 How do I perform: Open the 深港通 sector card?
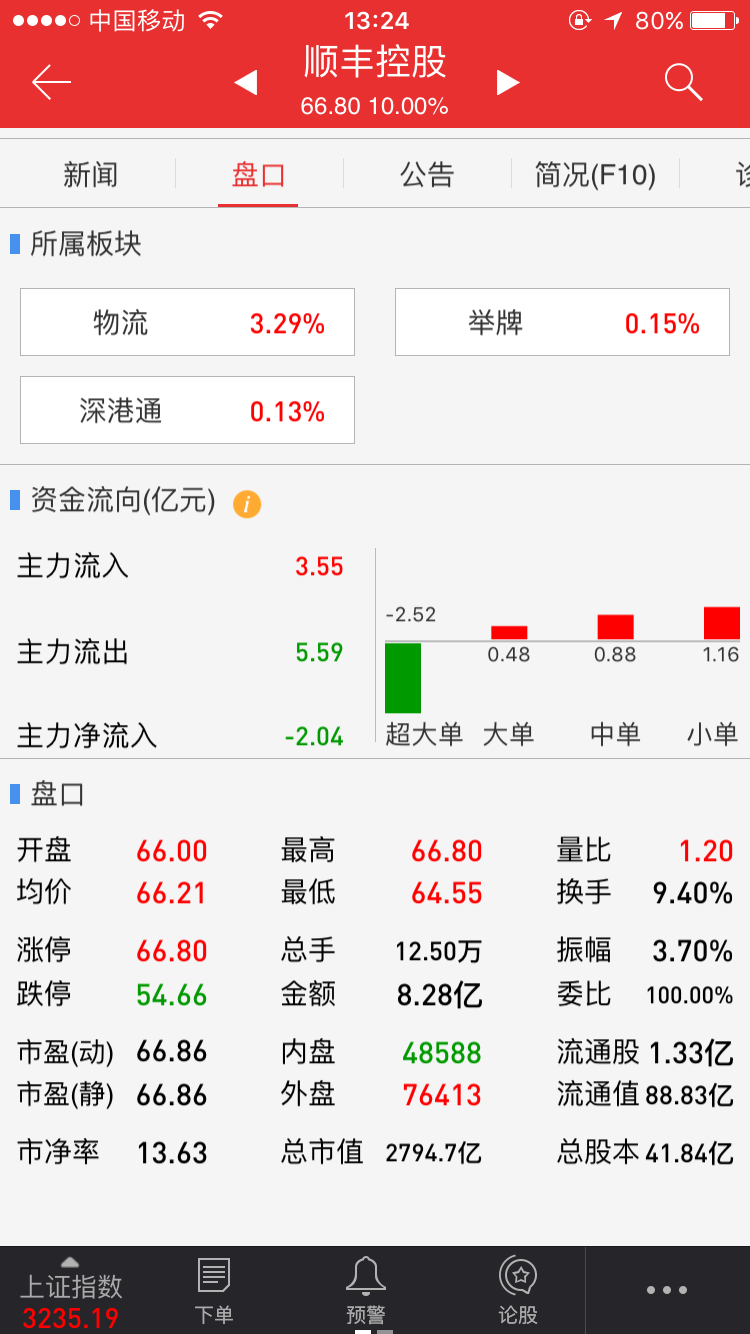pyautogui.click(x=187, y=410)
